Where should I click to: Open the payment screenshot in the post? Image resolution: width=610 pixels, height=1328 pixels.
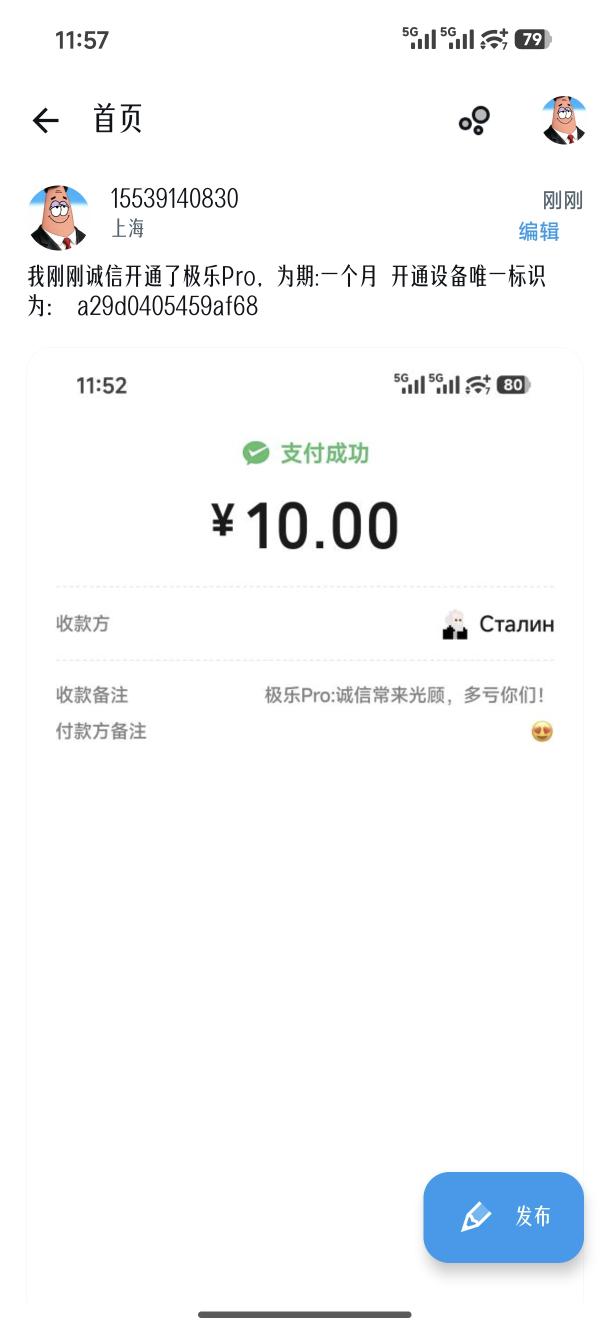[304, 700]
